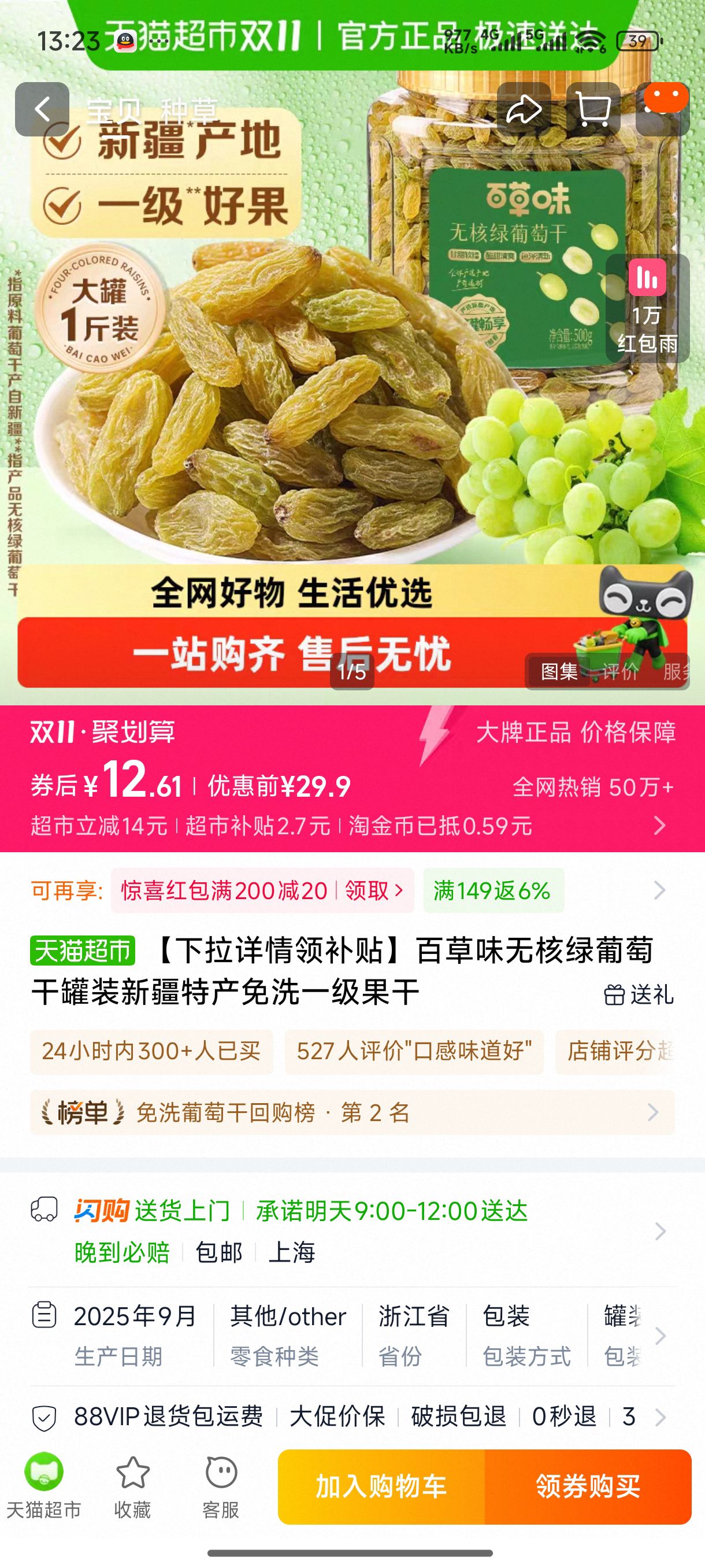Expand the 88VIP 退货包运费 service details

coord(662,1417)
